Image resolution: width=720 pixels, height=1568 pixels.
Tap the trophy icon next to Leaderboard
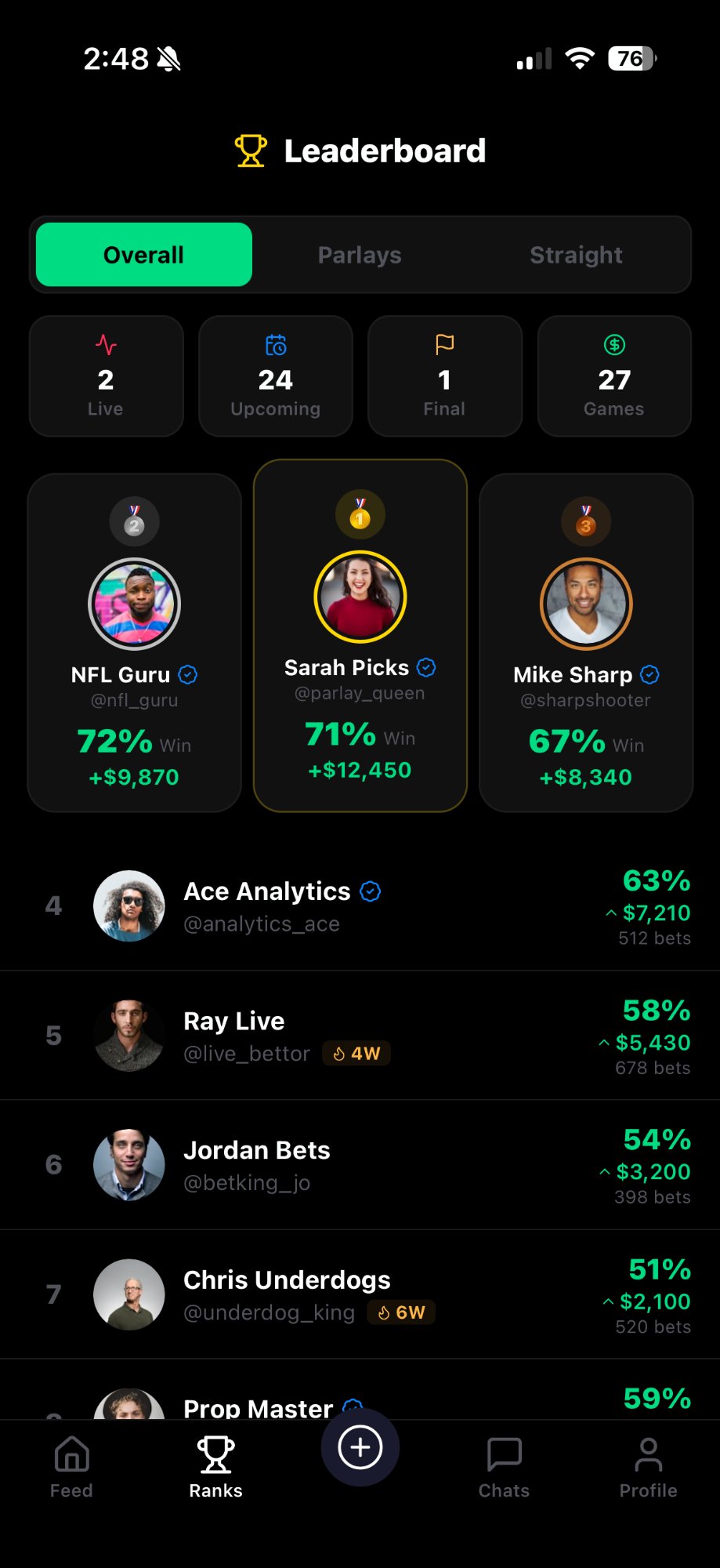[249, 149]
